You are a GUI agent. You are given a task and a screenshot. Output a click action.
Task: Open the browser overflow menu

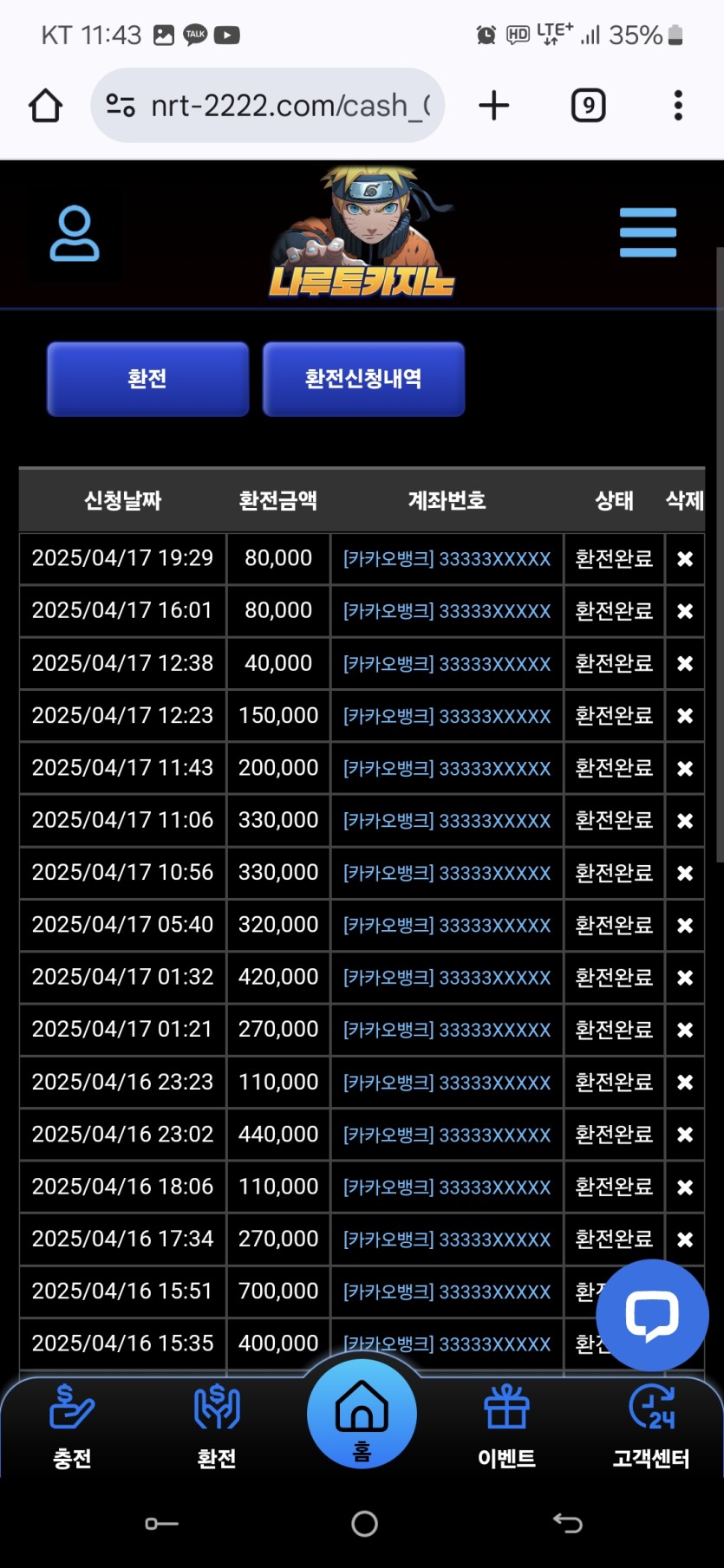678,106
